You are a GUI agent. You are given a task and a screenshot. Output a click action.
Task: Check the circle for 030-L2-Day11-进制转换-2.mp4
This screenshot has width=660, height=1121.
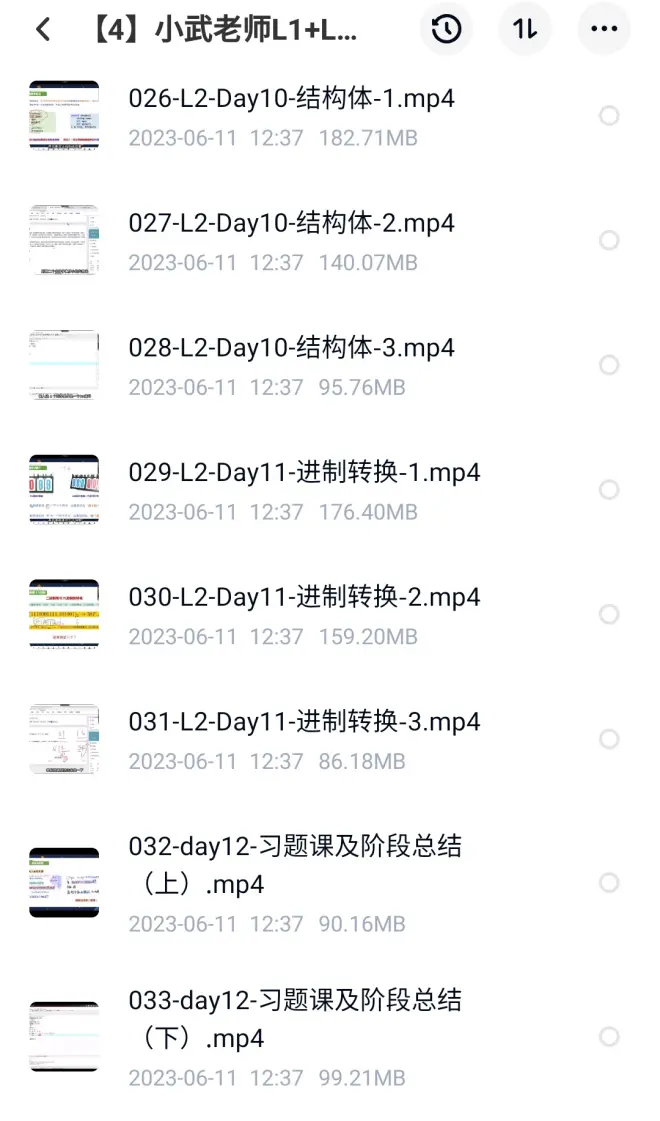pyautogui.click(x=609, y=614)
